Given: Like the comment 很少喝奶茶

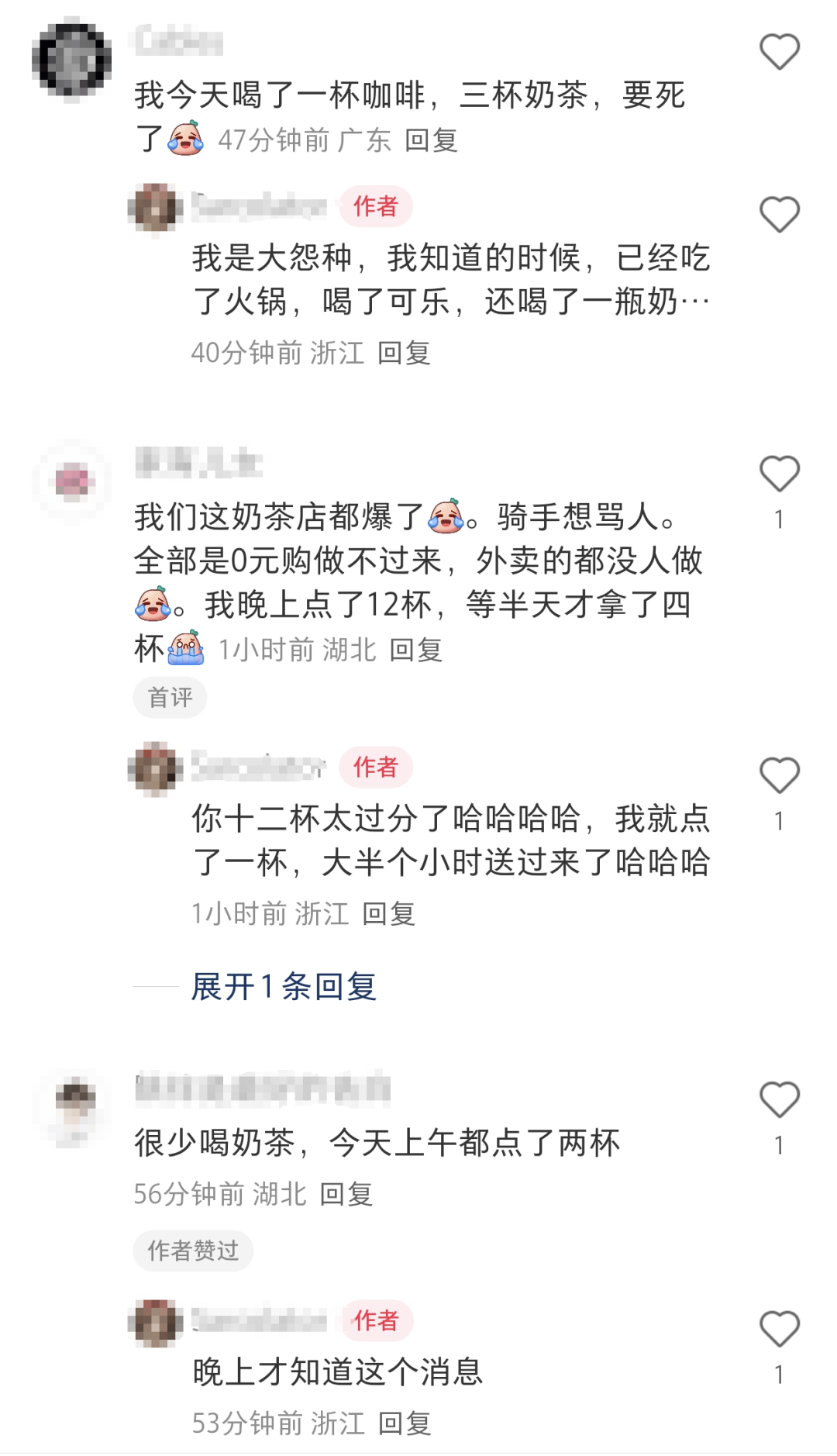Looking at the screenshot, I should click(779, 1099).
